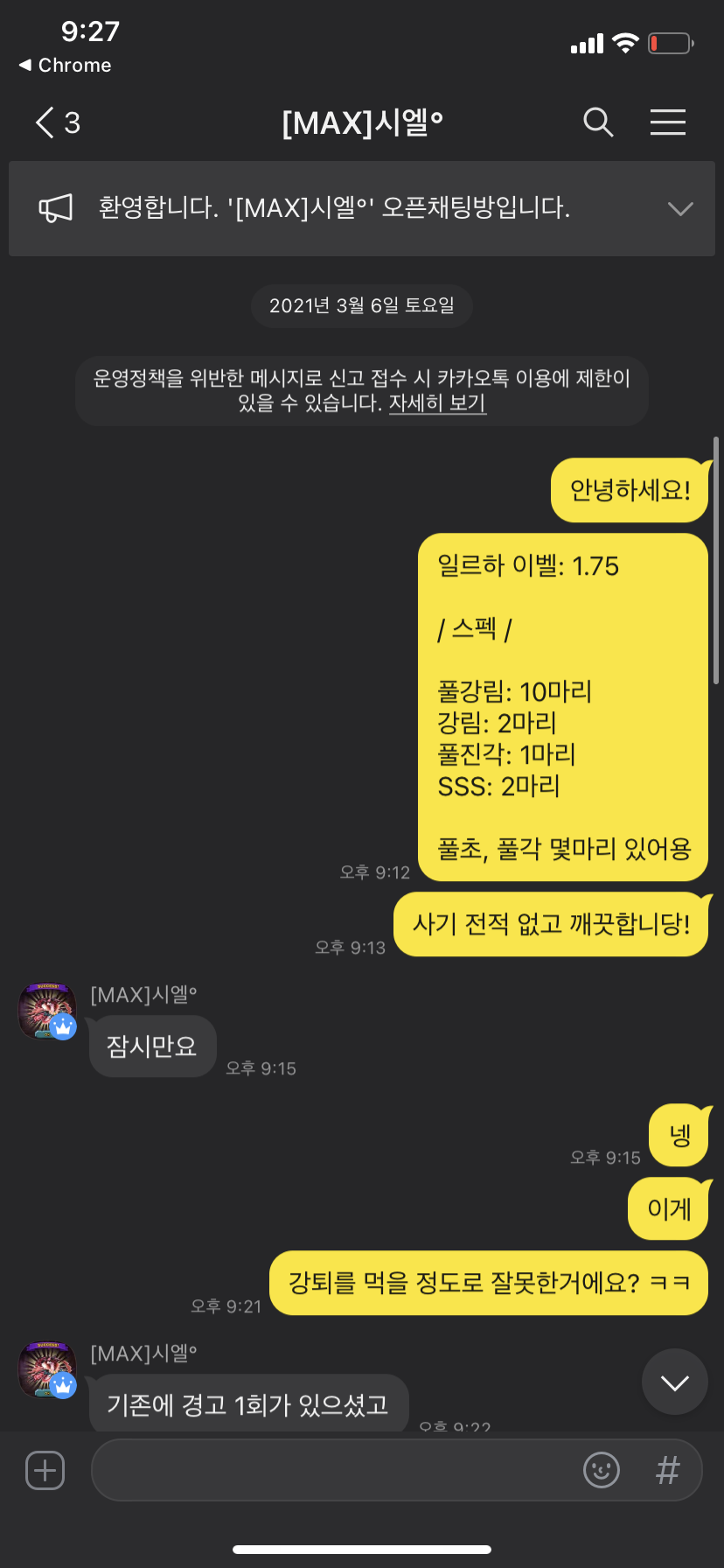Open the plus attachment menu

click(45, 1470)
